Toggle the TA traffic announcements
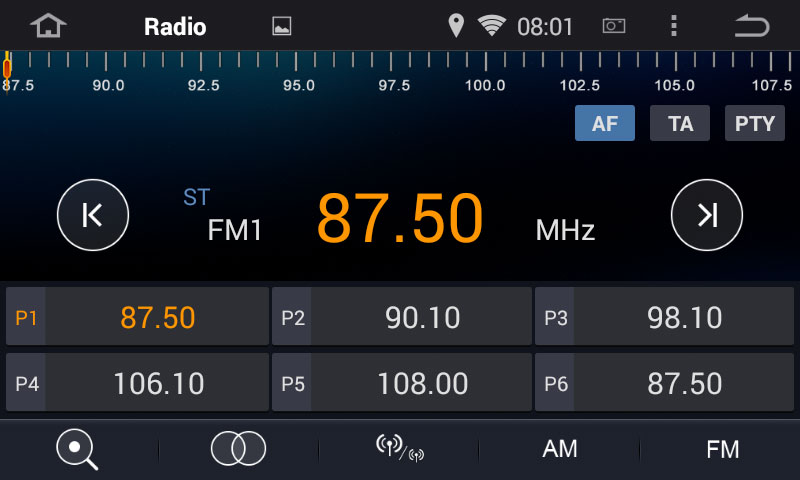This screenshot has width=800, height=480. point(681,124)
